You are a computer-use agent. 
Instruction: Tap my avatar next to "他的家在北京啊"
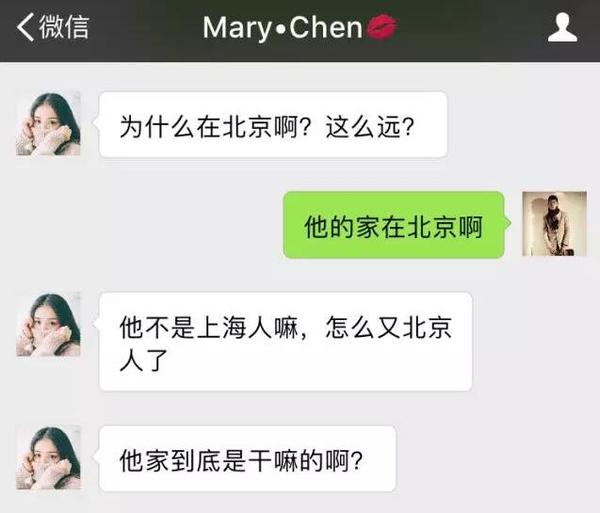(553, 223)
